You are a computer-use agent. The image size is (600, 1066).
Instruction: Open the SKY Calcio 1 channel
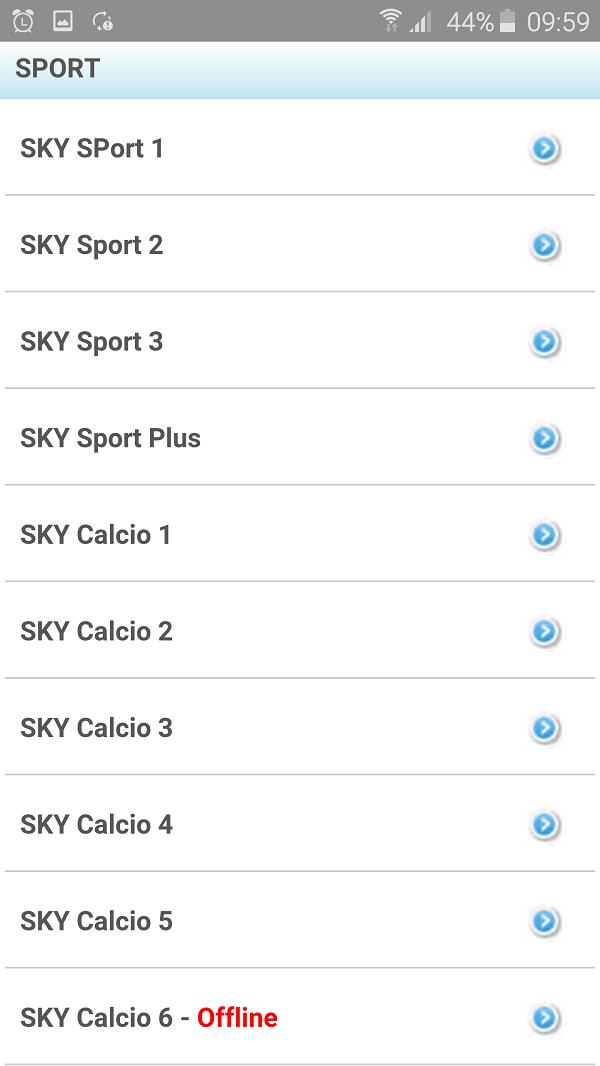coord(300,535)
